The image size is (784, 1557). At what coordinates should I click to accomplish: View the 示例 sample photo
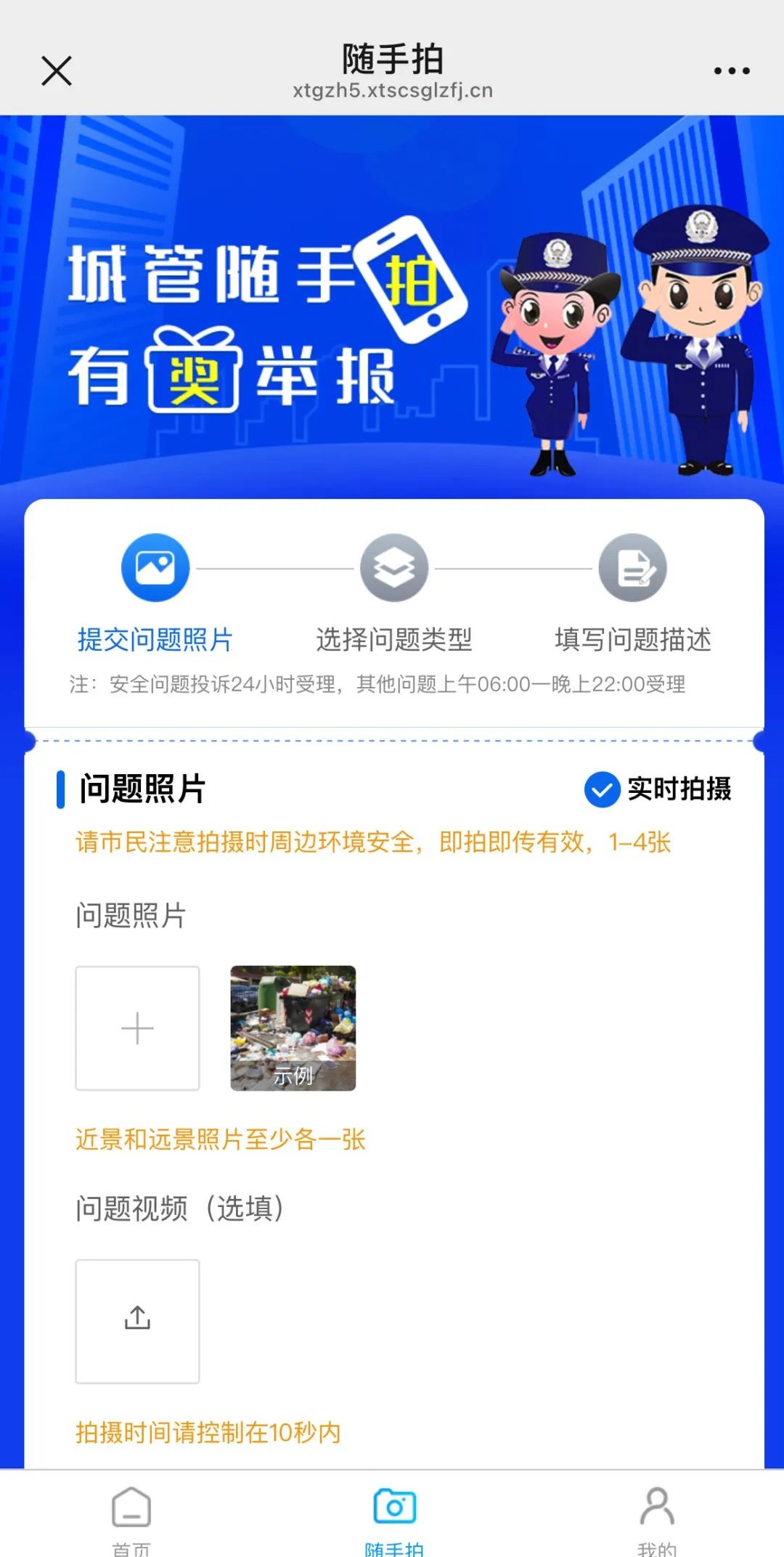[x=293, y=1028]
